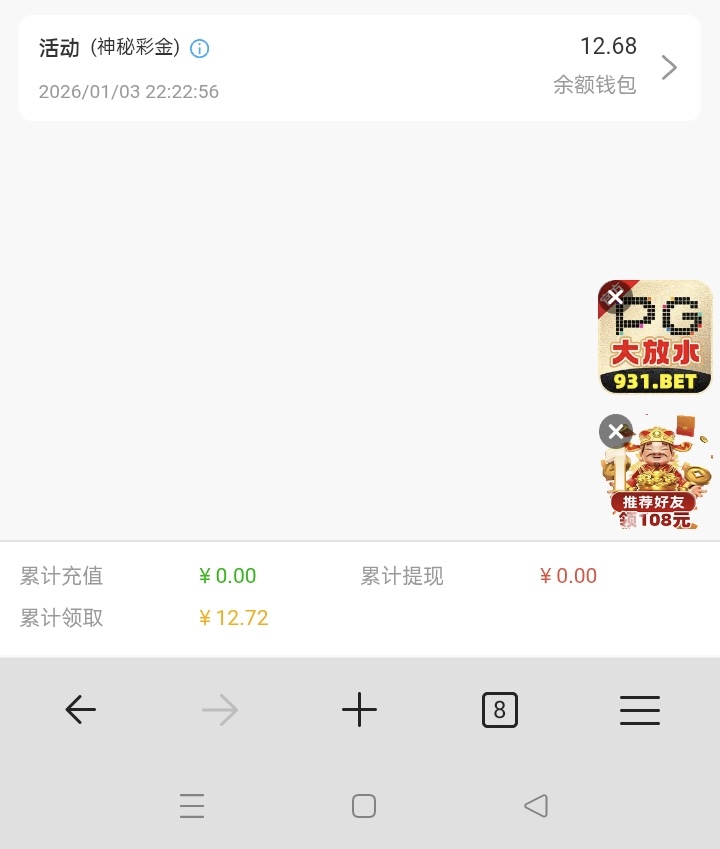Open the 活动 神秘彩金 transaction record
Viewport: 720px width, 849px height.
click(x=360, y=68)
